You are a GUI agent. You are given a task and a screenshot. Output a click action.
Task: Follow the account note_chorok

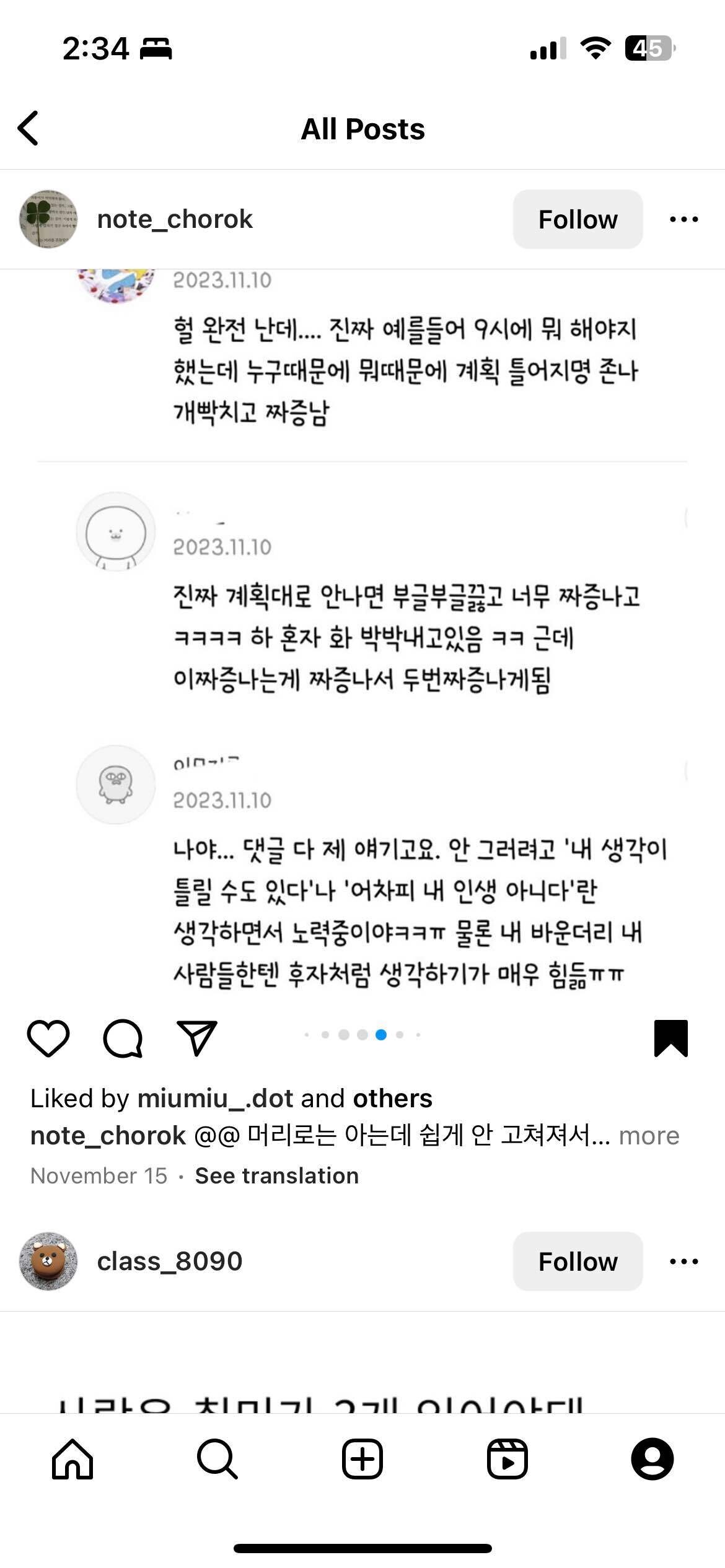pyautogui.click(x=578, y=219)
